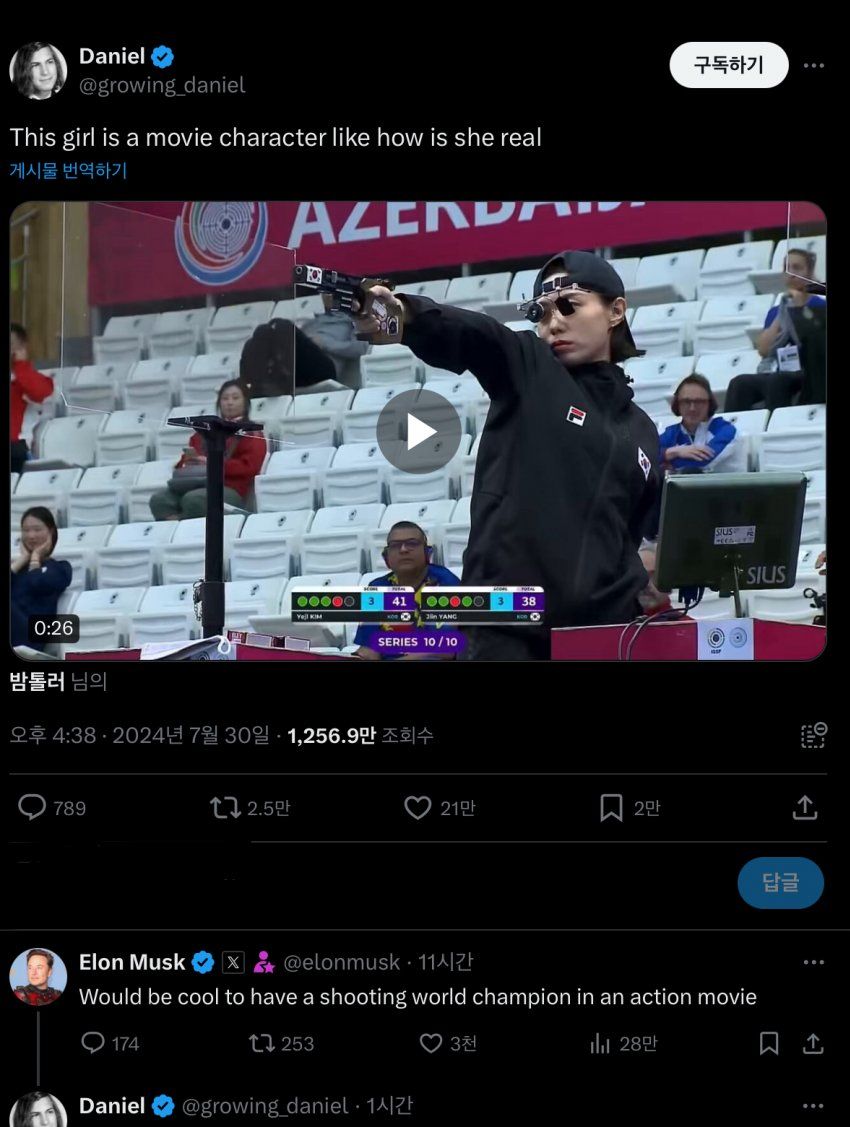This screenshot has width=850, height=1127.
Task: Share Daniel's post
Action: (x=805, y=807)
